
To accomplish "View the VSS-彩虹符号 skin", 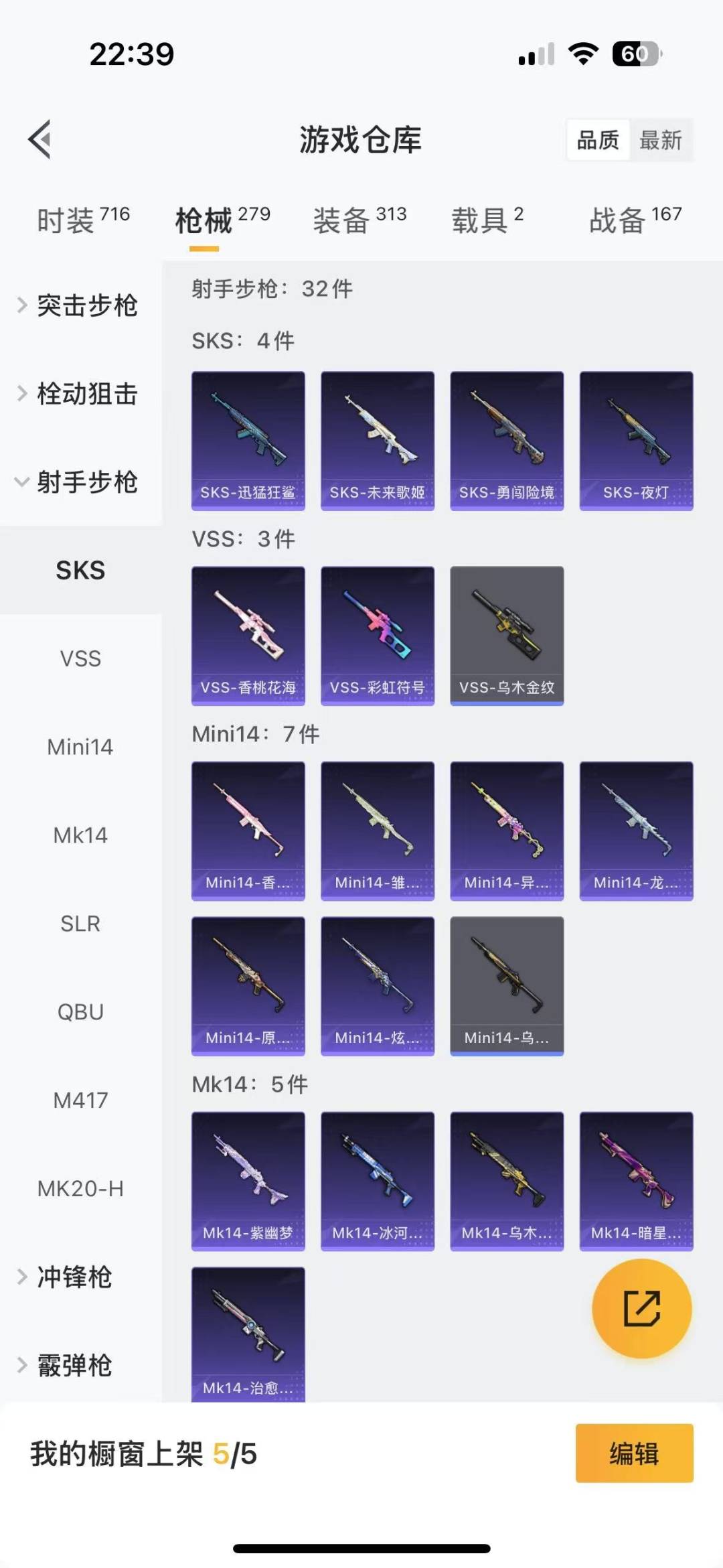I will (x=378, y=636).
